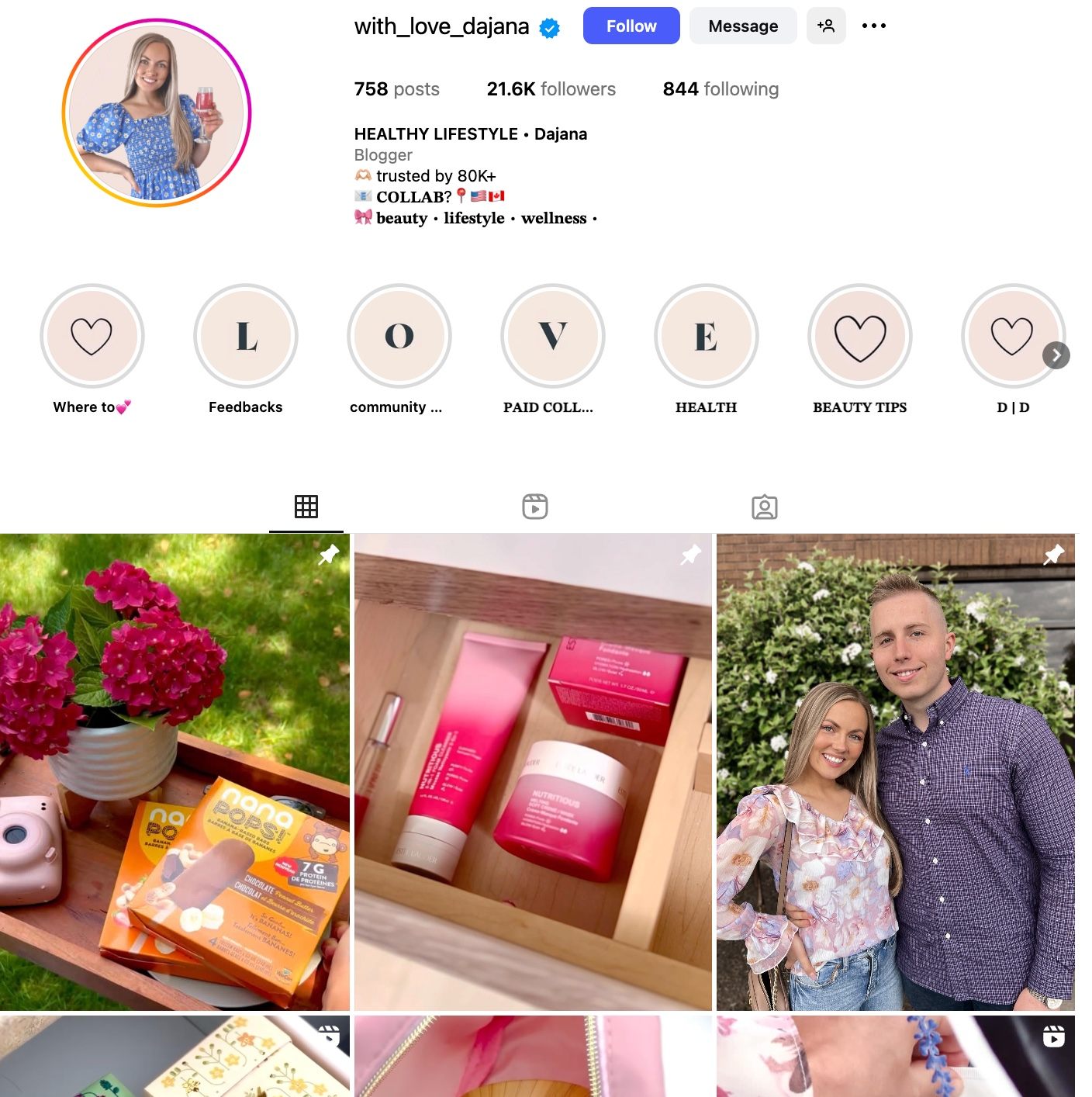Open the pinned Nana Pops post
Screen dimensions: 1092x1097
tap(175, 772)
